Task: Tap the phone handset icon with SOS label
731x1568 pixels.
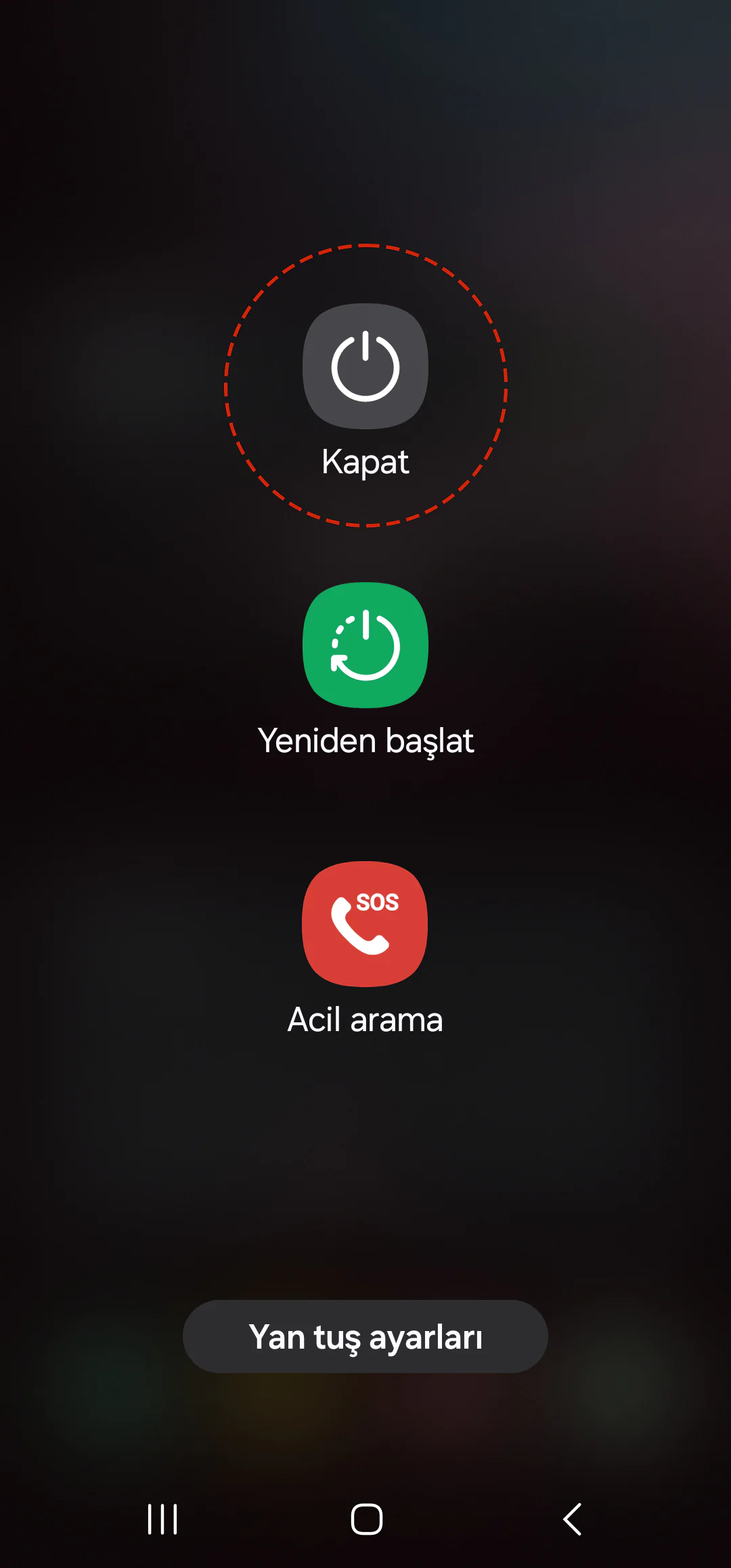Action: pos(365,924)
